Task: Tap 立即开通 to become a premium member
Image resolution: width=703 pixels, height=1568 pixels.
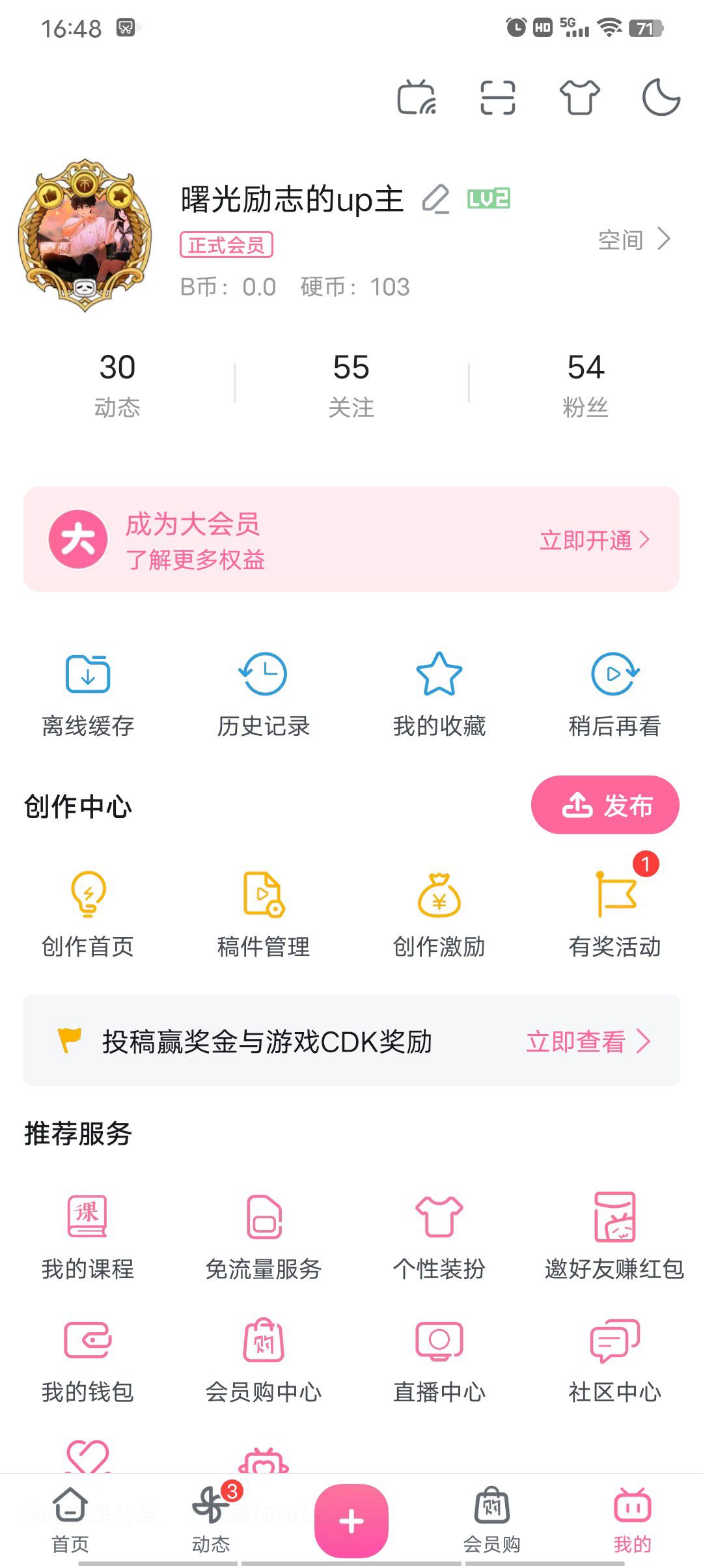Action: (594, 540)
